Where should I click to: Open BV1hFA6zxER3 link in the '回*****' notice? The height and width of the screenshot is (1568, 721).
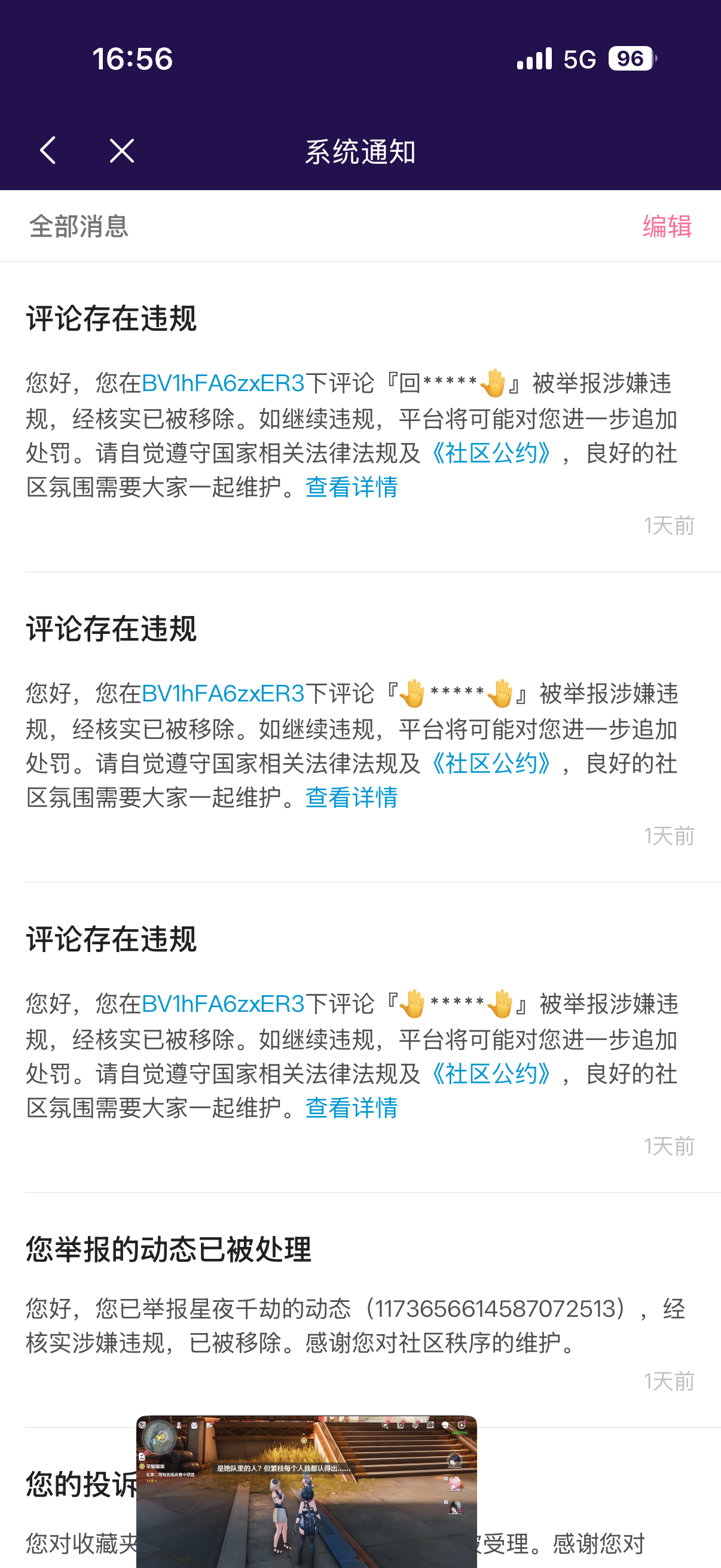click(222, 383)
